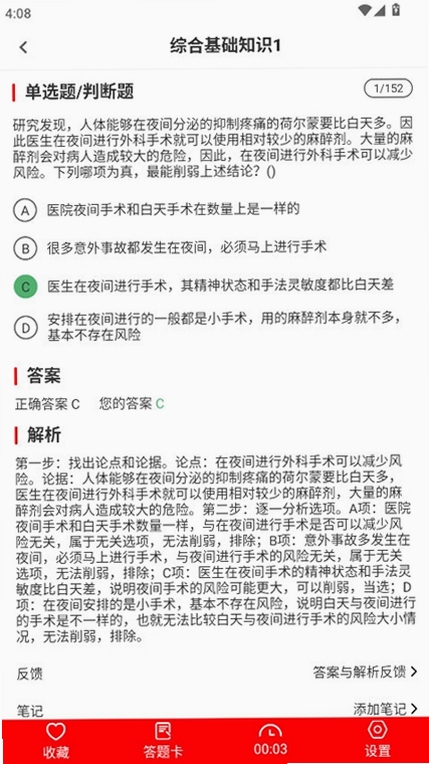
Task: Tap 收藏 to favorite this question
Action: coord(56,740)
